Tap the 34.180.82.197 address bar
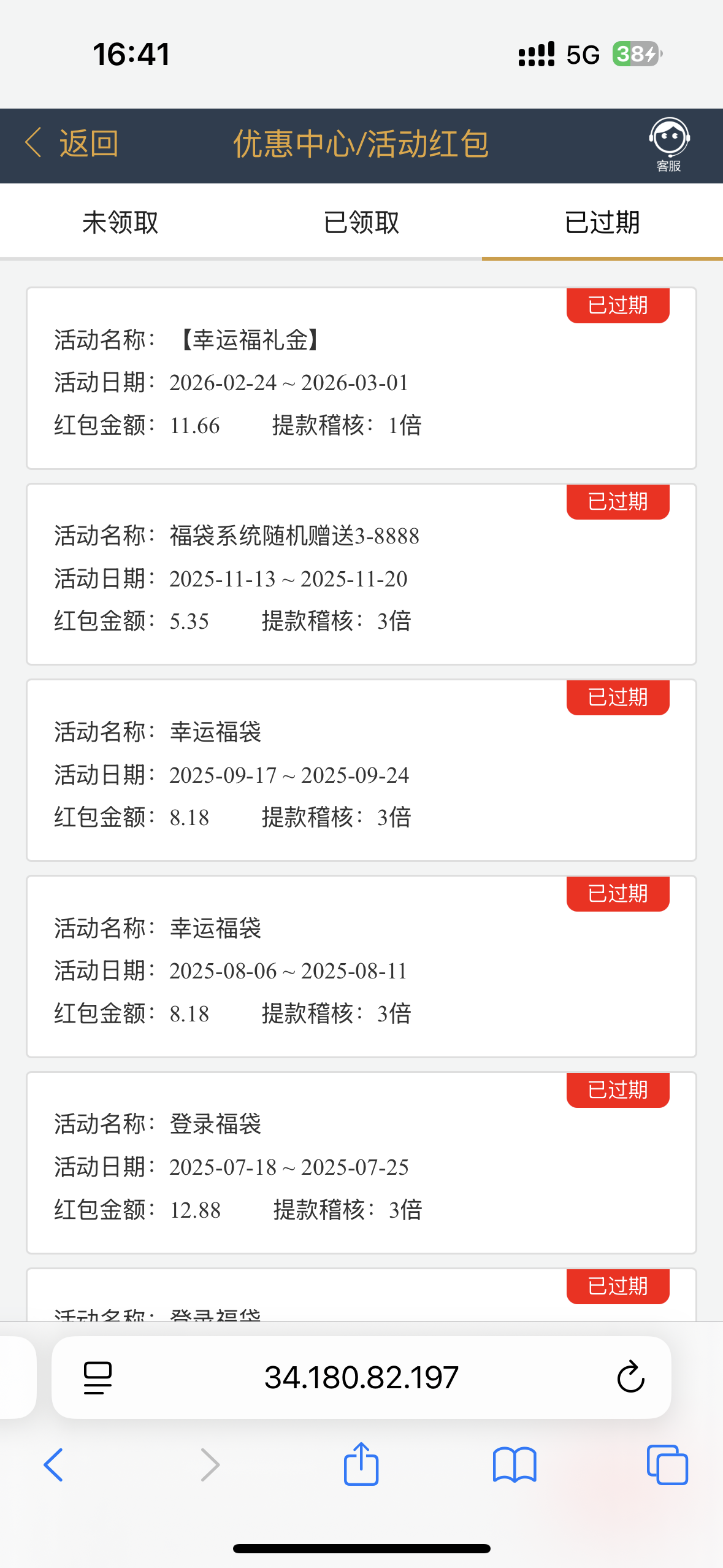This screenshot has height=1568, width=723. [x=361, y=1378]
